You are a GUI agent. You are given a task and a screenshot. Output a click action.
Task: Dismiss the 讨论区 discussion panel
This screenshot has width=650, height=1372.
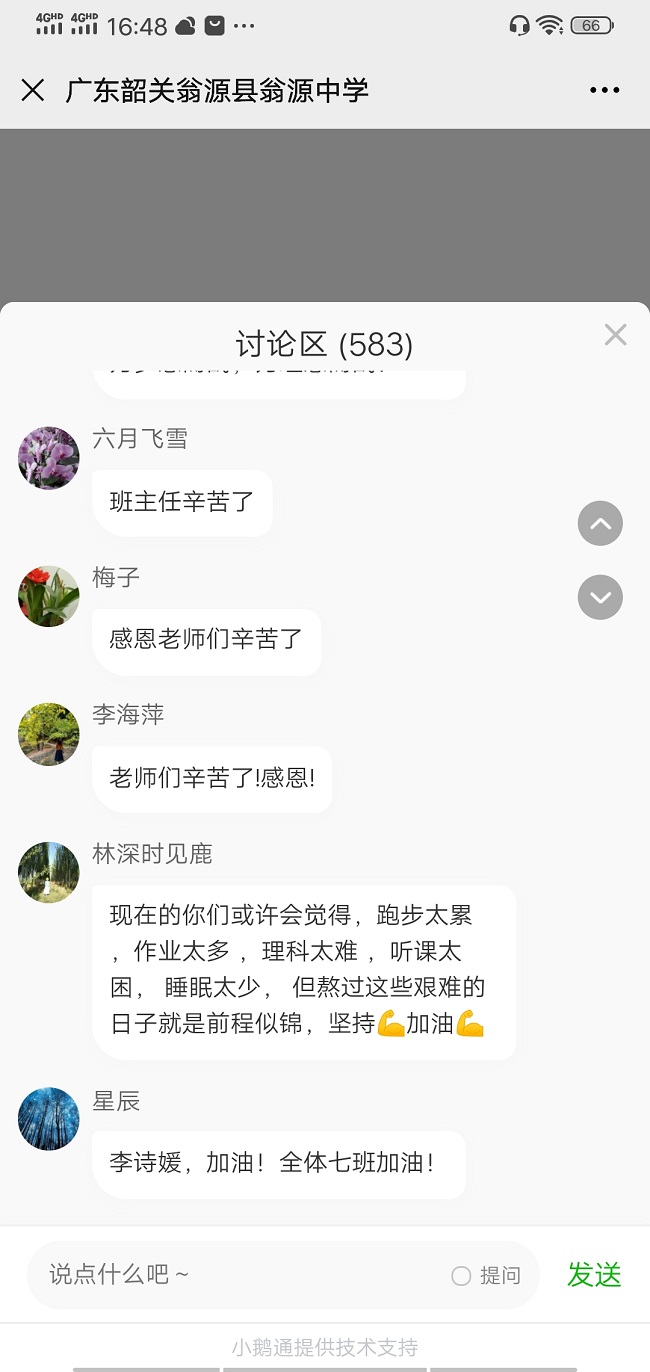pyautogui.click(x=615, y=335)
